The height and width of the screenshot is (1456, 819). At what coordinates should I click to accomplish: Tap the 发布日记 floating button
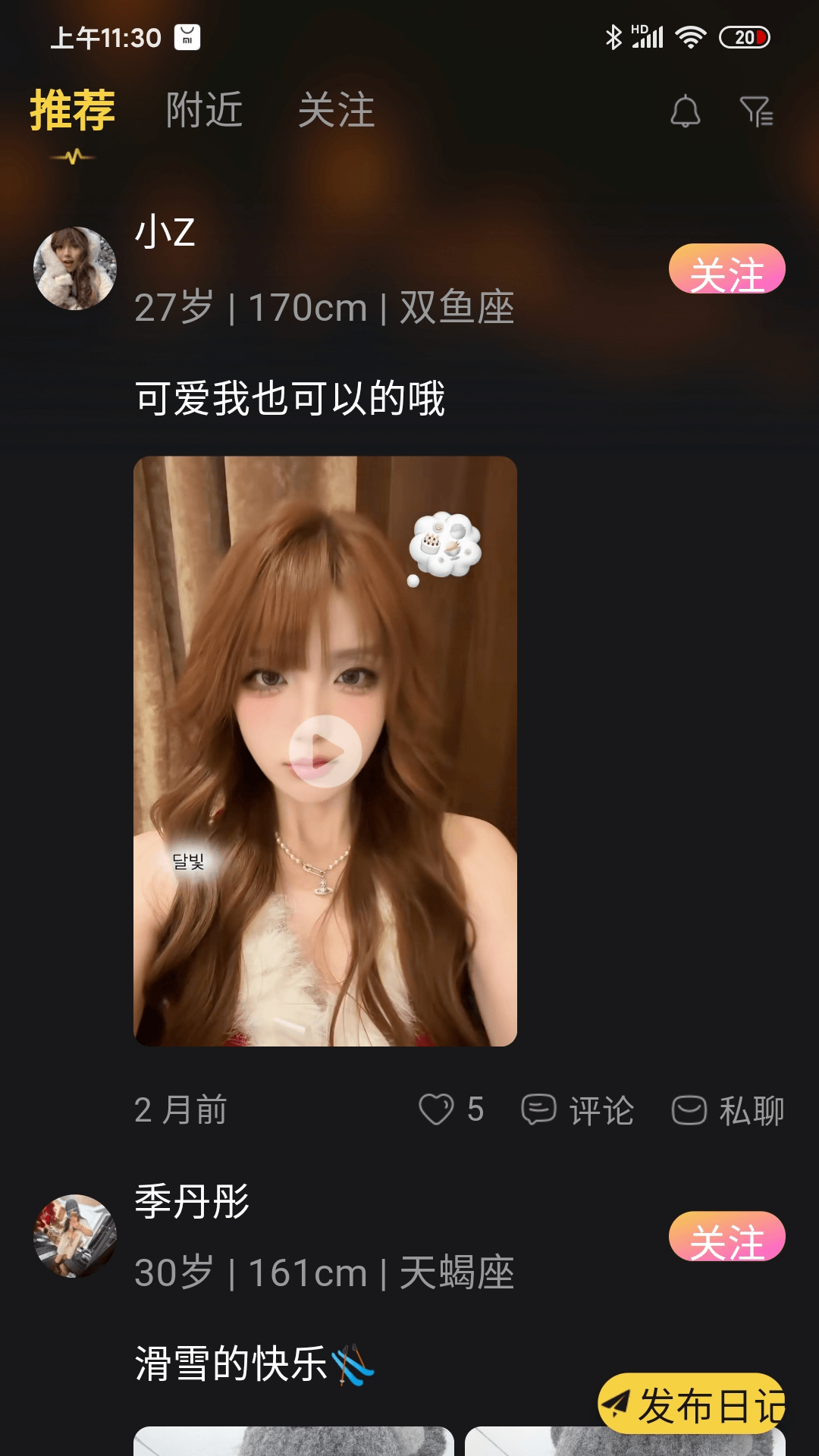[694, 1401]
